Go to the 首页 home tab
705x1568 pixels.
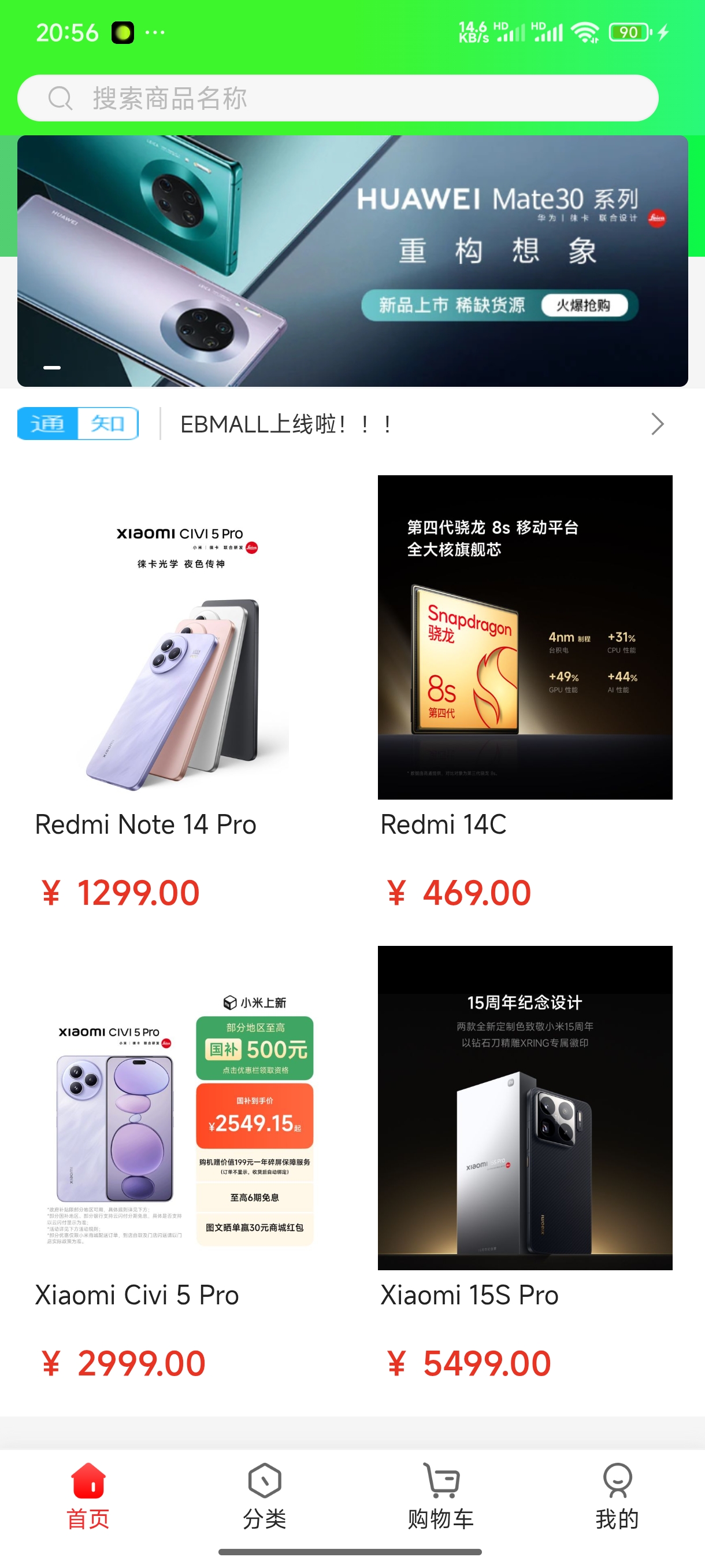point(88,1496)
